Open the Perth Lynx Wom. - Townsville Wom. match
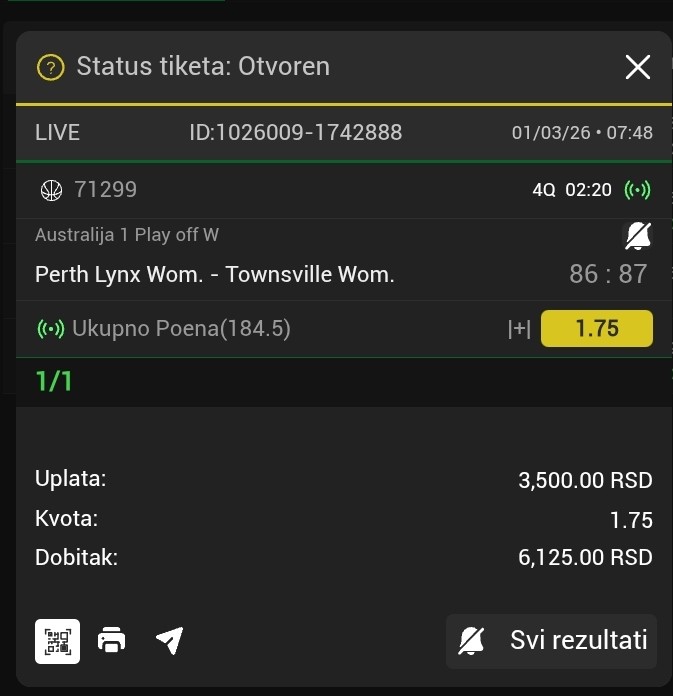Screen dimensions: 673x696 coord(214,274)
